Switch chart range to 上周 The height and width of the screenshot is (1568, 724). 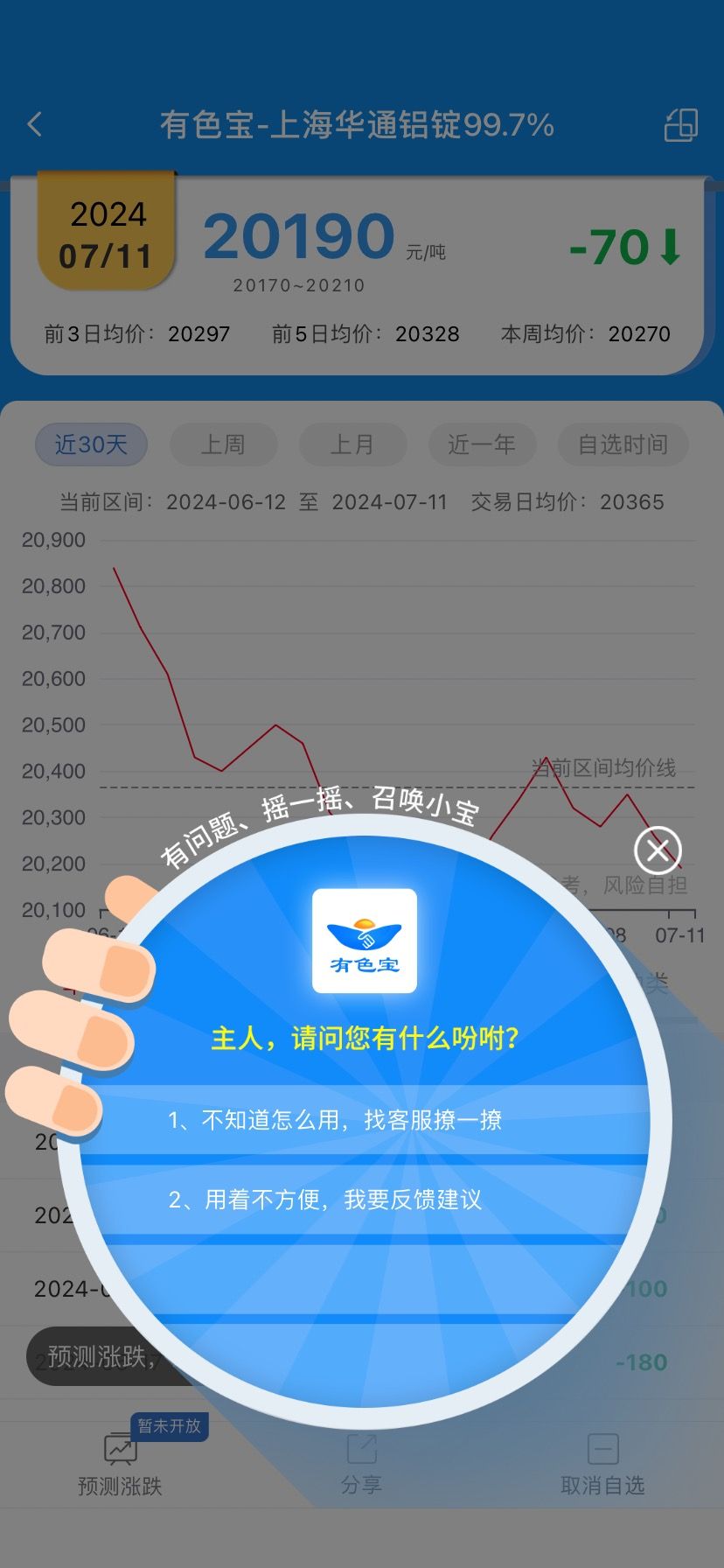(x=223, y=444)
